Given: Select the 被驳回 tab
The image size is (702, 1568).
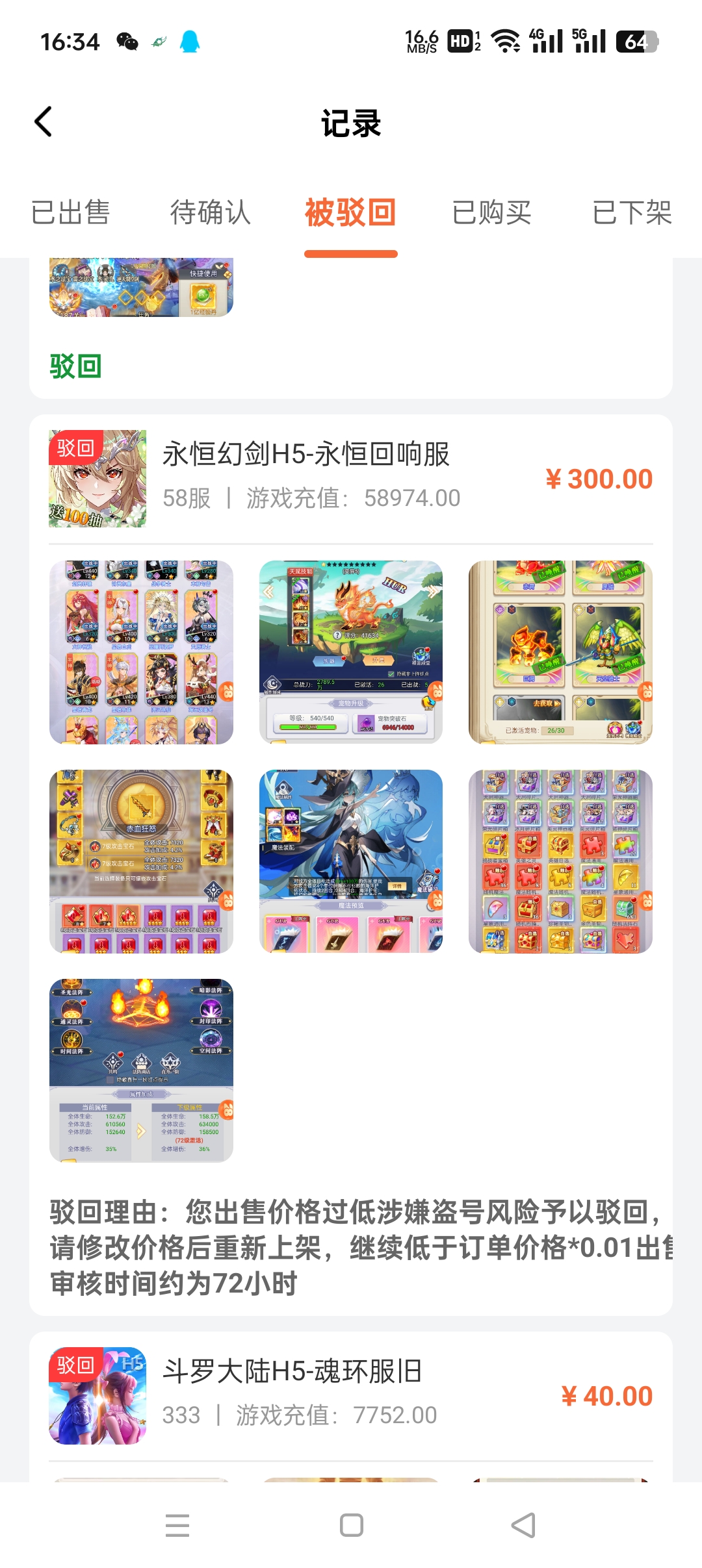Looking at the screenshot, I should pos(350,213).
